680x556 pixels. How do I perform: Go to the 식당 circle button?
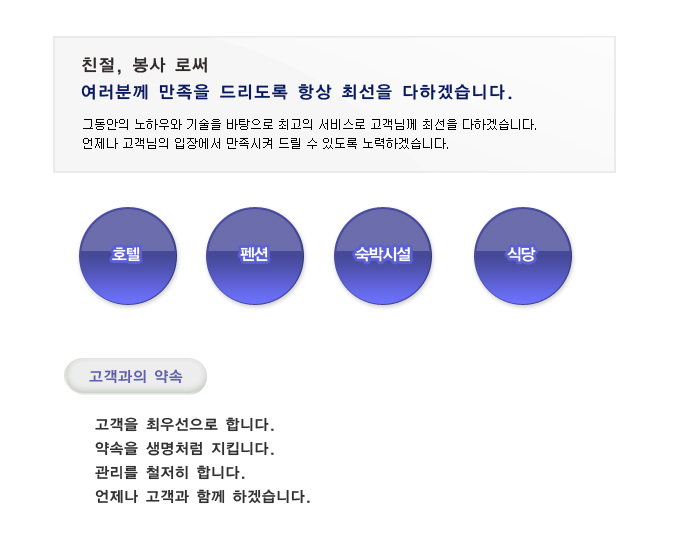click(522, 256)
